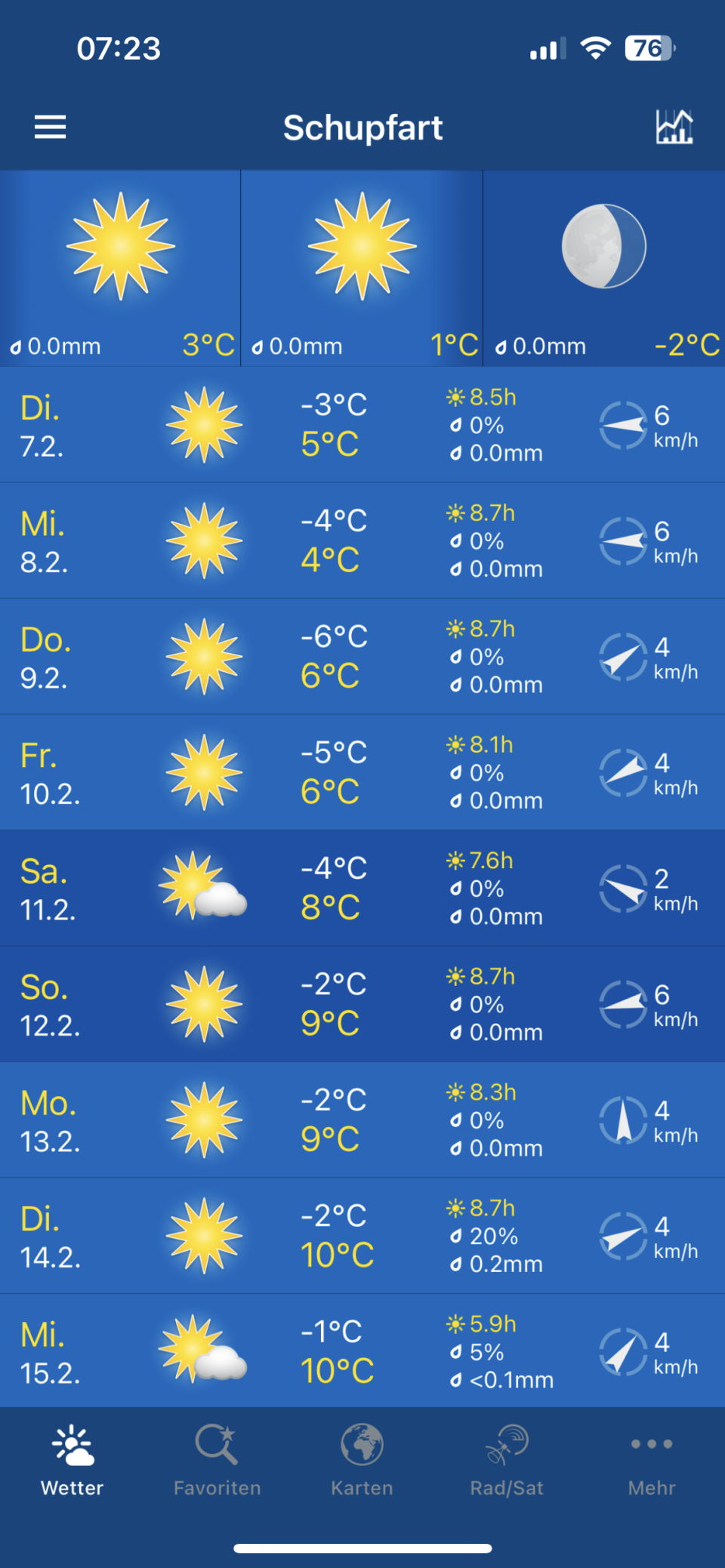Open the forecast for Mi. 8.2.
This screenshot has width=725, height=1568.
(x=362, y=541)
